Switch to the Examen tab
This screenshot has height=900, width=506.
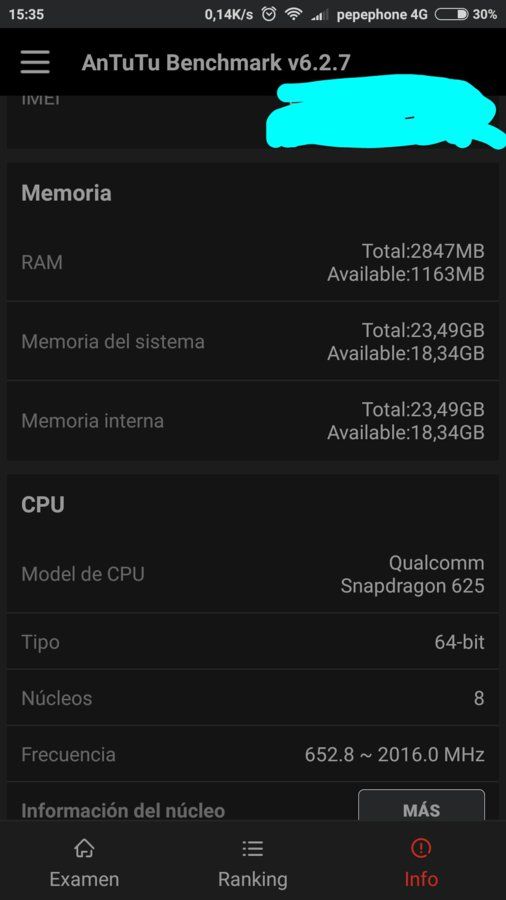(x=84, y=863)
